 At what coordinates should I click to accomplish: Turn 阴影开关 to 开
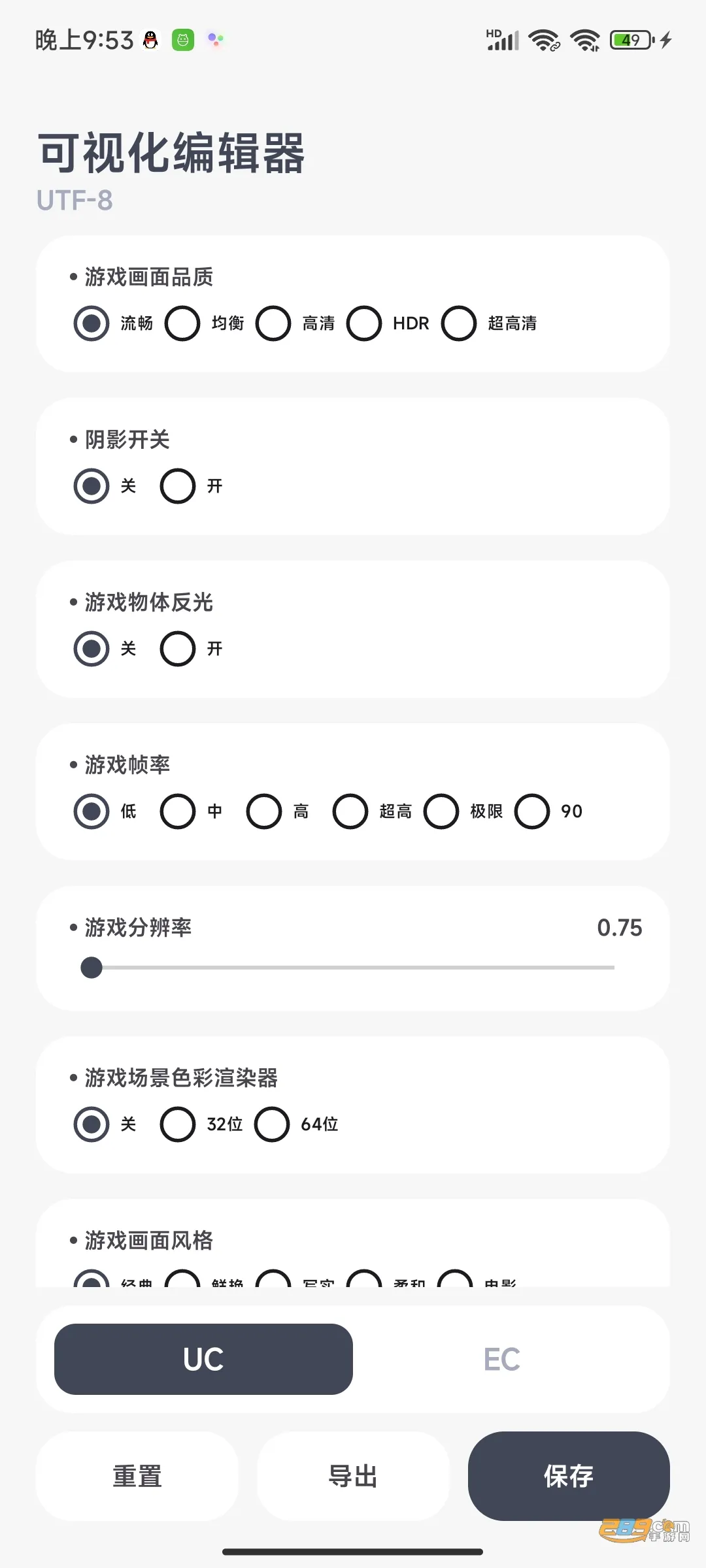coord(178,486)
